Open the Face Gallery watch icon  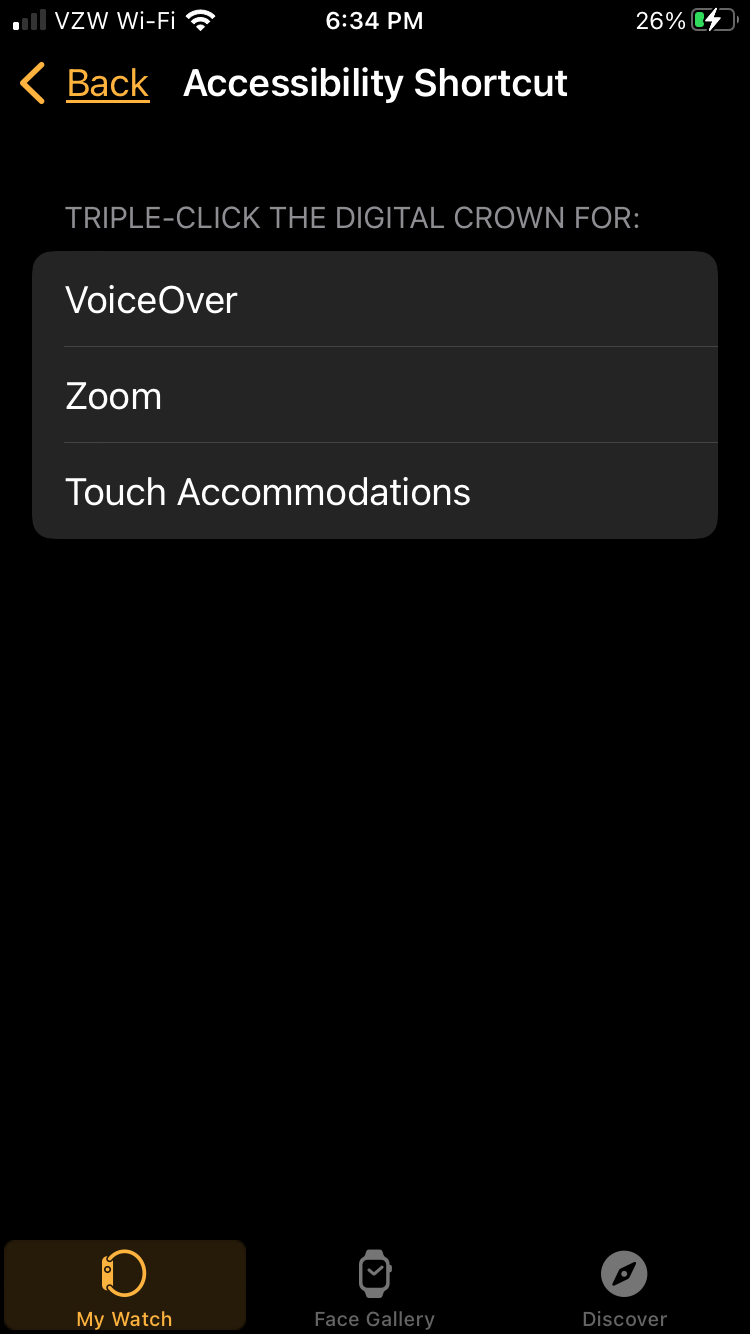(x=374, y=1272)
